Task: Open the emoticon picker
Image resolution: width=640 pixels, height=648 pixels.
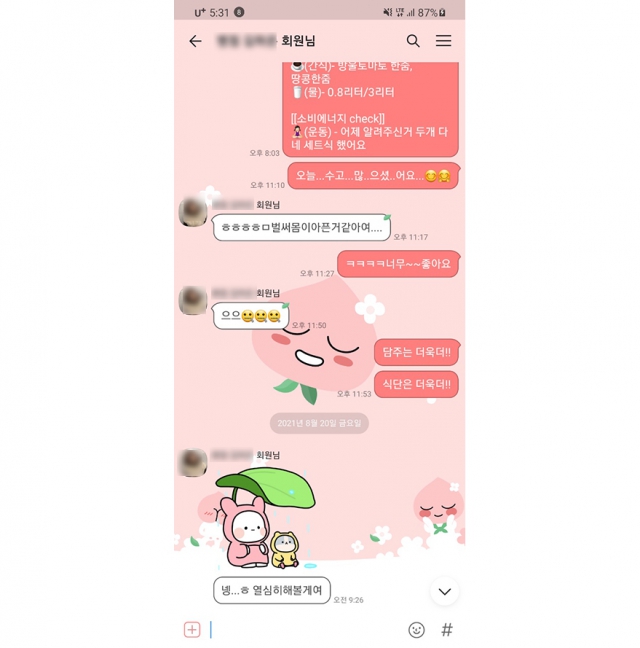Action: pos(416,629)
